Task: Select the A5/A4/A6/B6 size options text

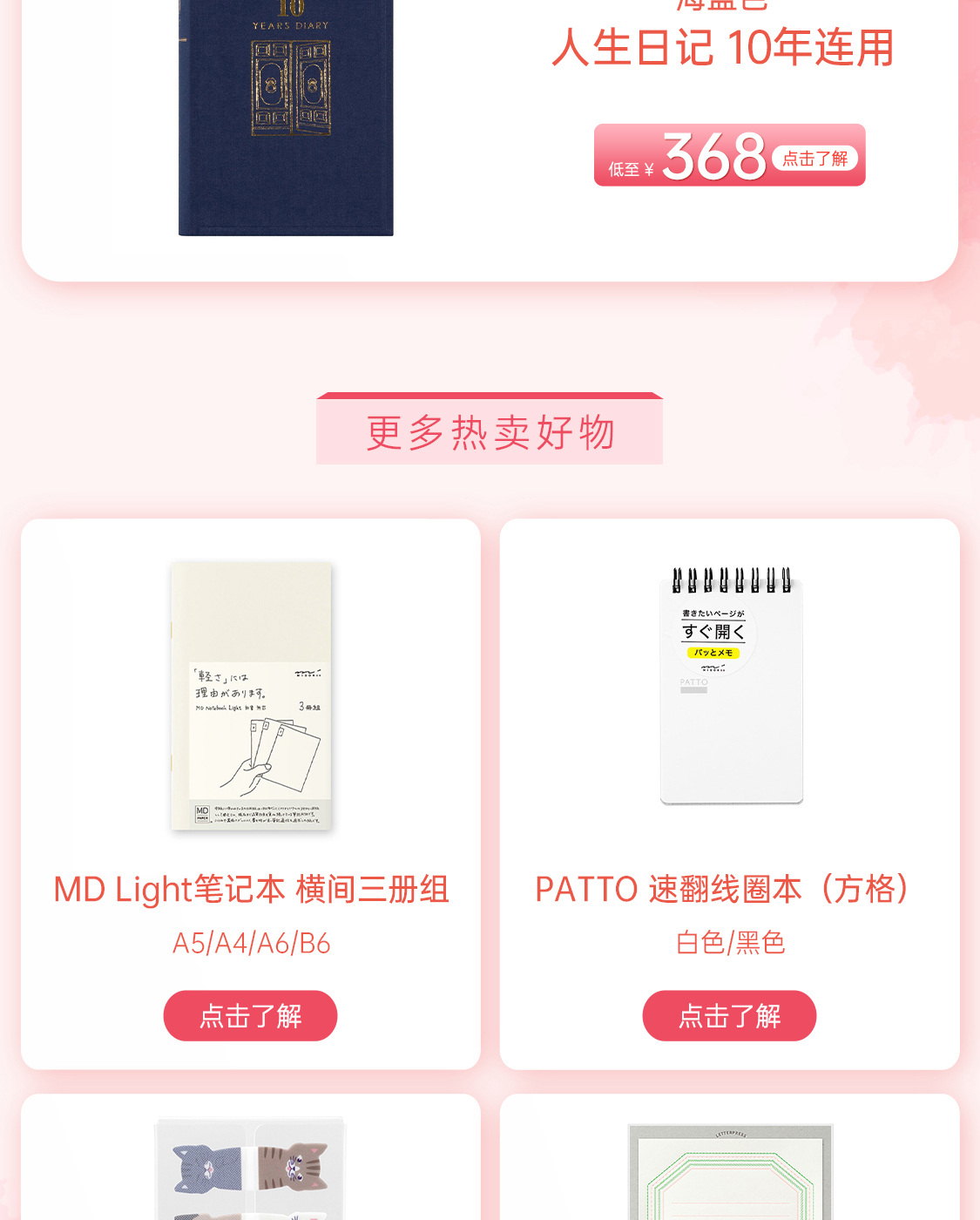Action: pos(251,942)
